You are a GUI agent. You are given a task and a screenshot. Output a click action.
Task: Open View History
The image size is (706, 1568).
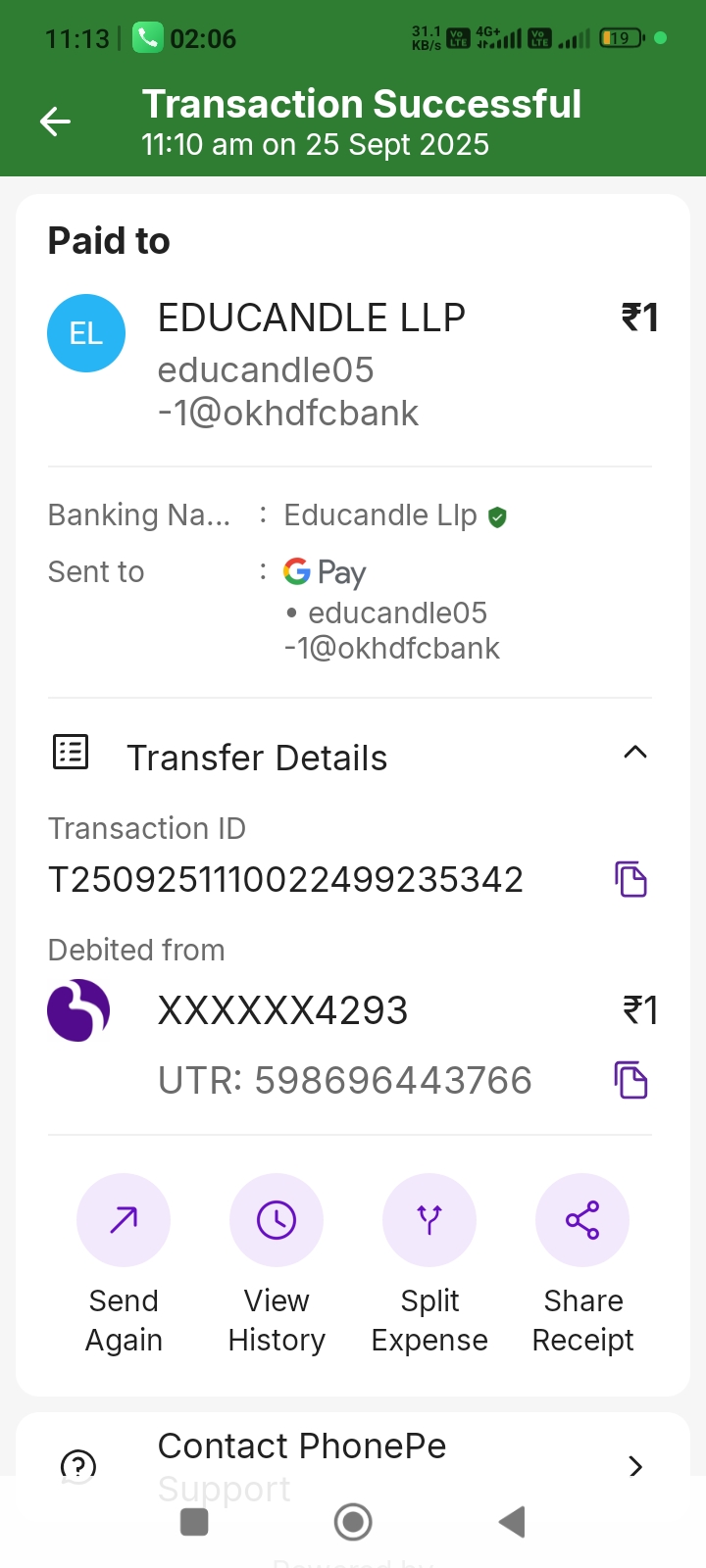pyautogui.click(x=277, y=1220)
